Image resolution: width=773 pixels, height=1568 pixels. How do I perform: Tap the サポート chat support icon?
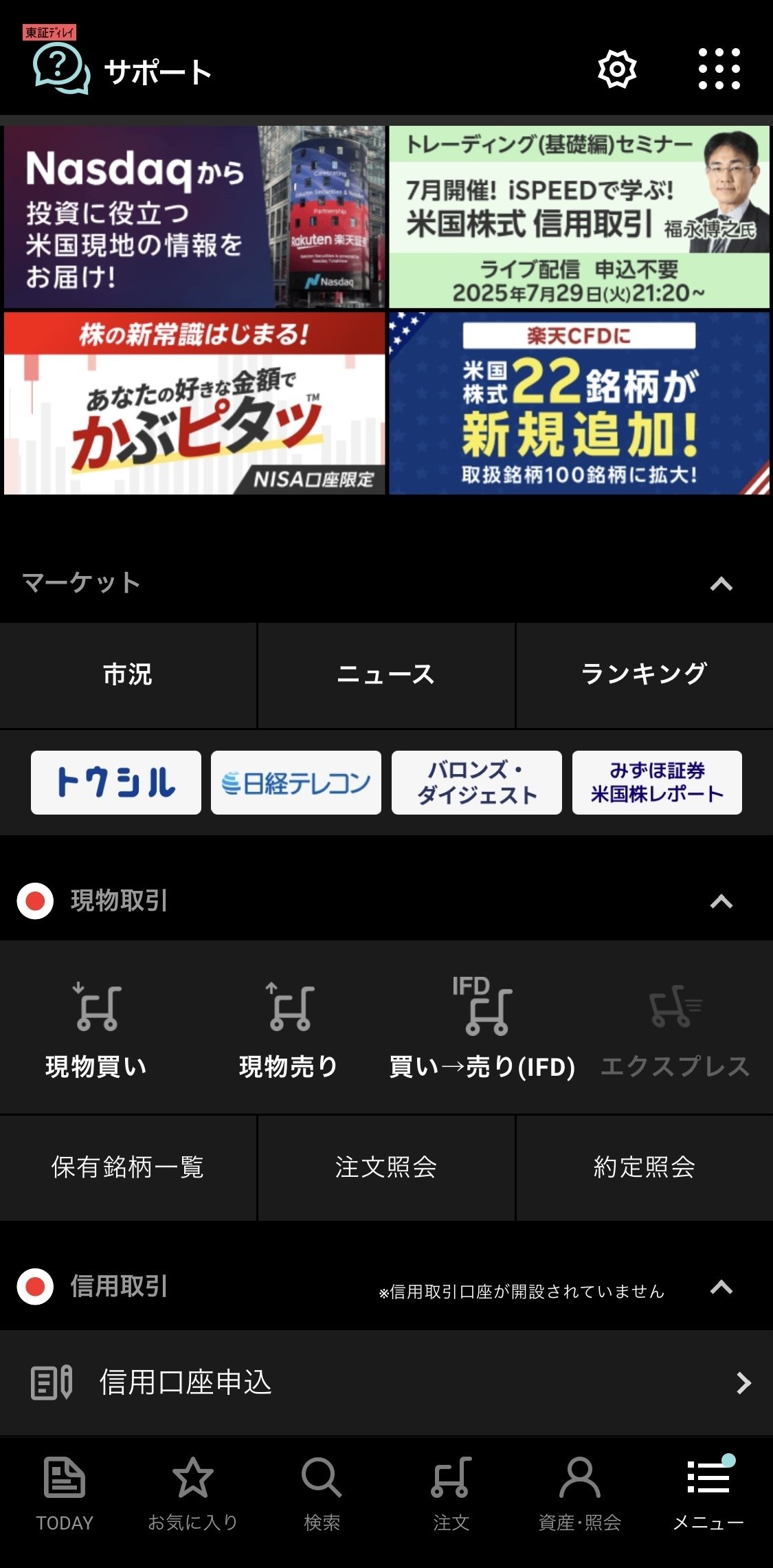[58, 69]
